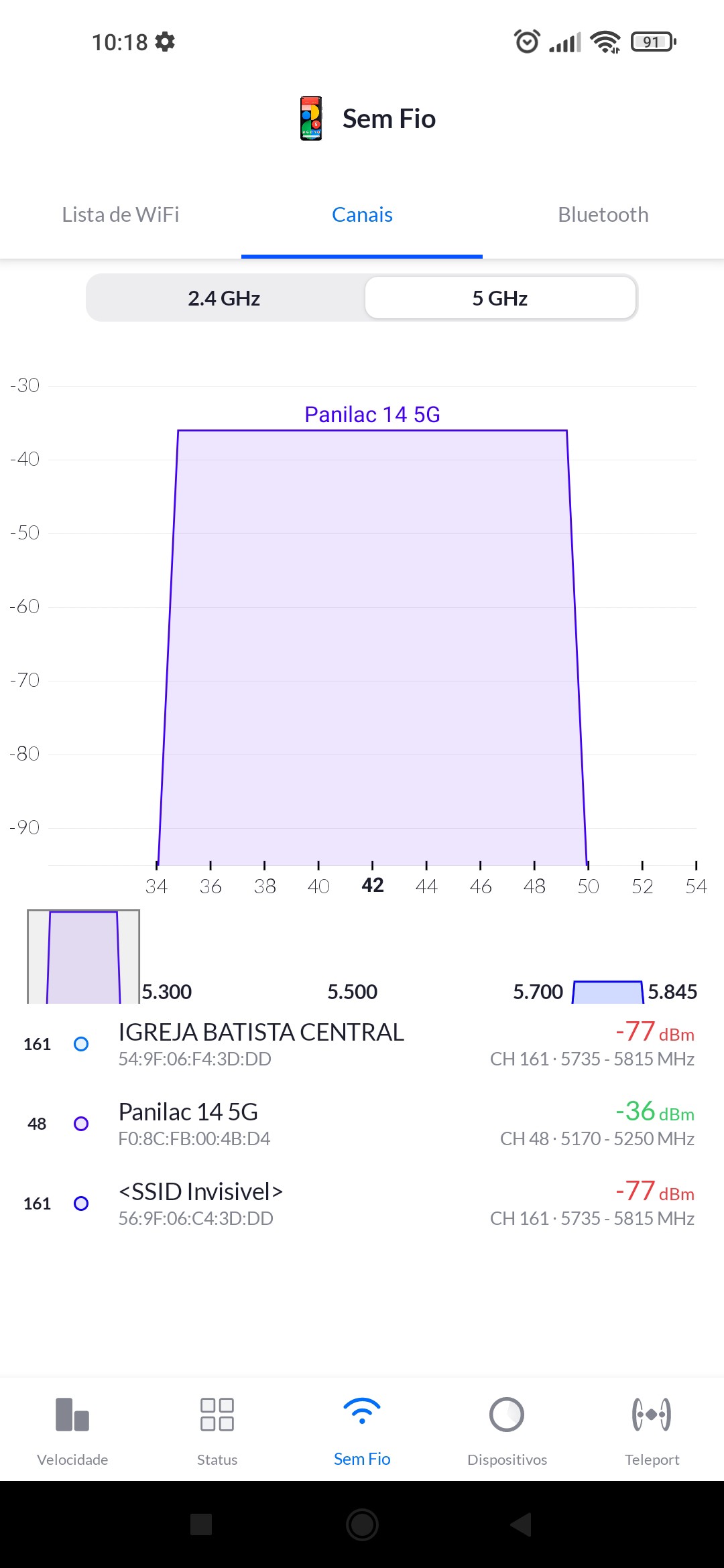
Task: Switch to the Lista de WiFi tab
Action: point(121,215)
